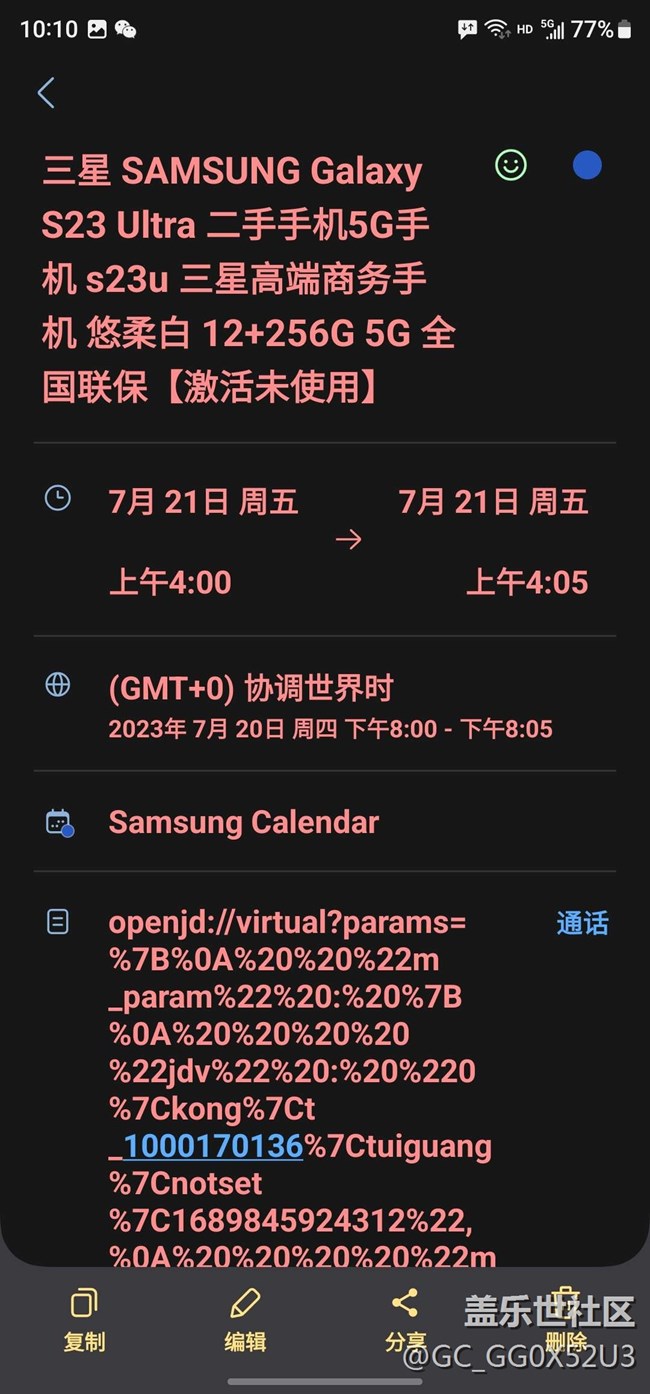Screen dimensions: 650x1394
Task: Delete this event with 删除
Action: (566, 1320)
